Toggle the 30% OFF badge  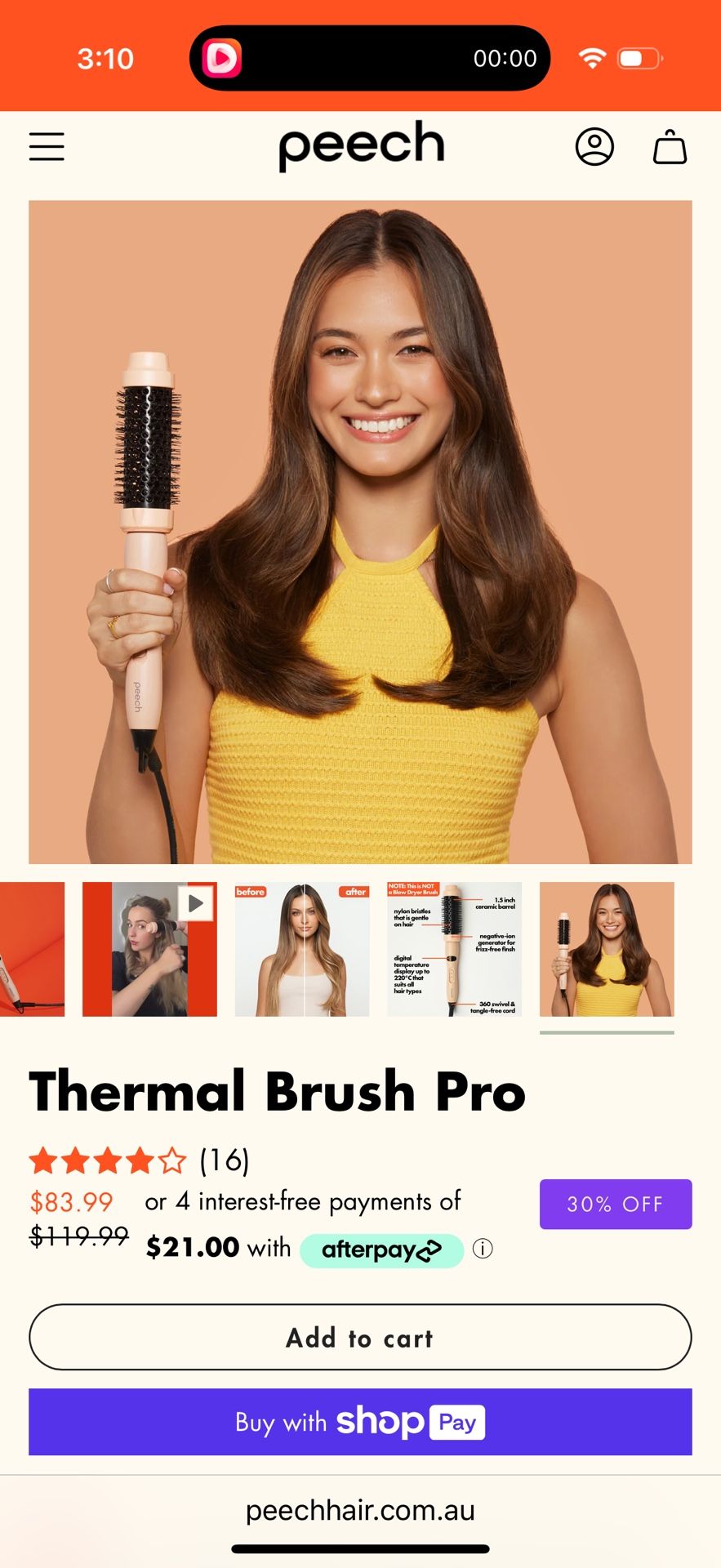(x=616, y=1204)
